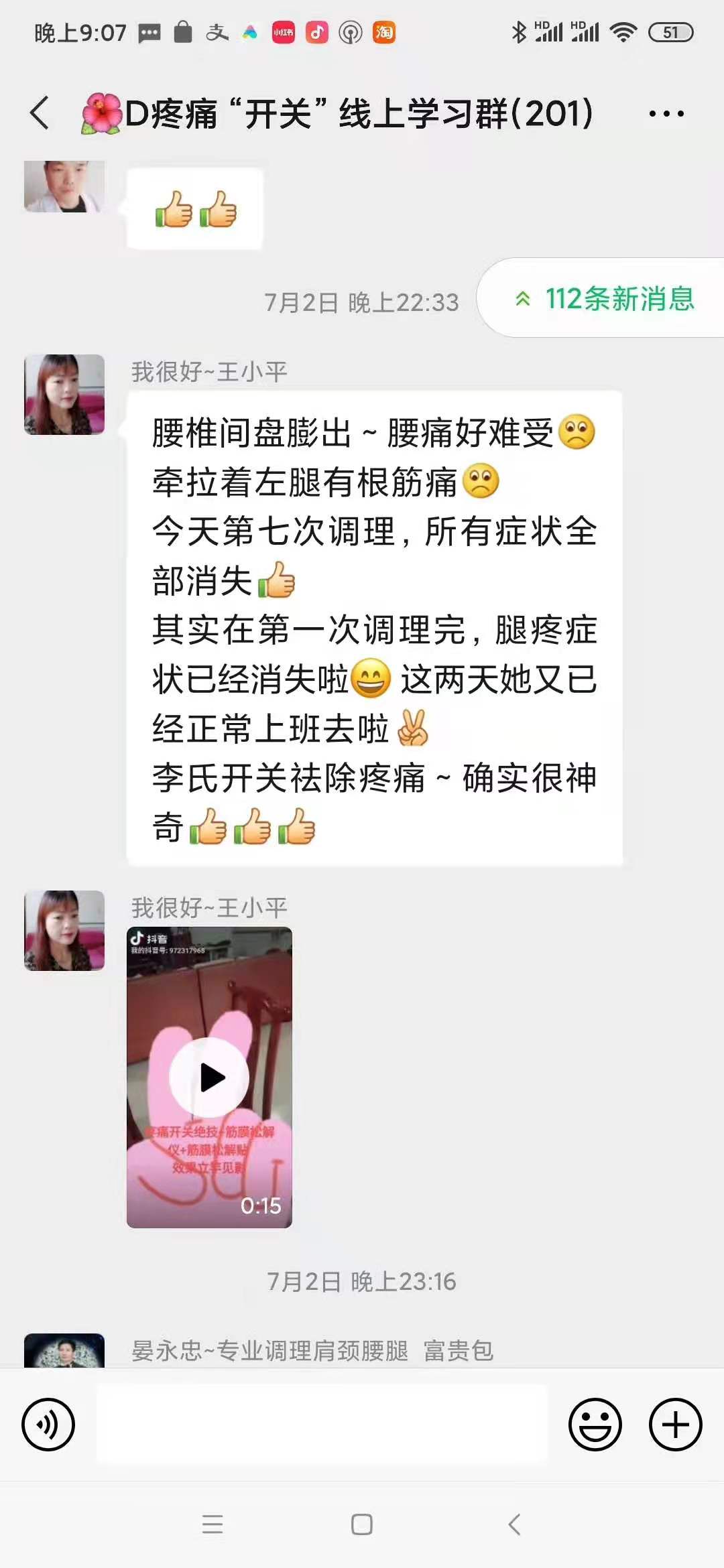The height and width of the screenshot is (1568, 724).
Task: Open 晏永忠's profile avatar
Action: [64, 1350]
